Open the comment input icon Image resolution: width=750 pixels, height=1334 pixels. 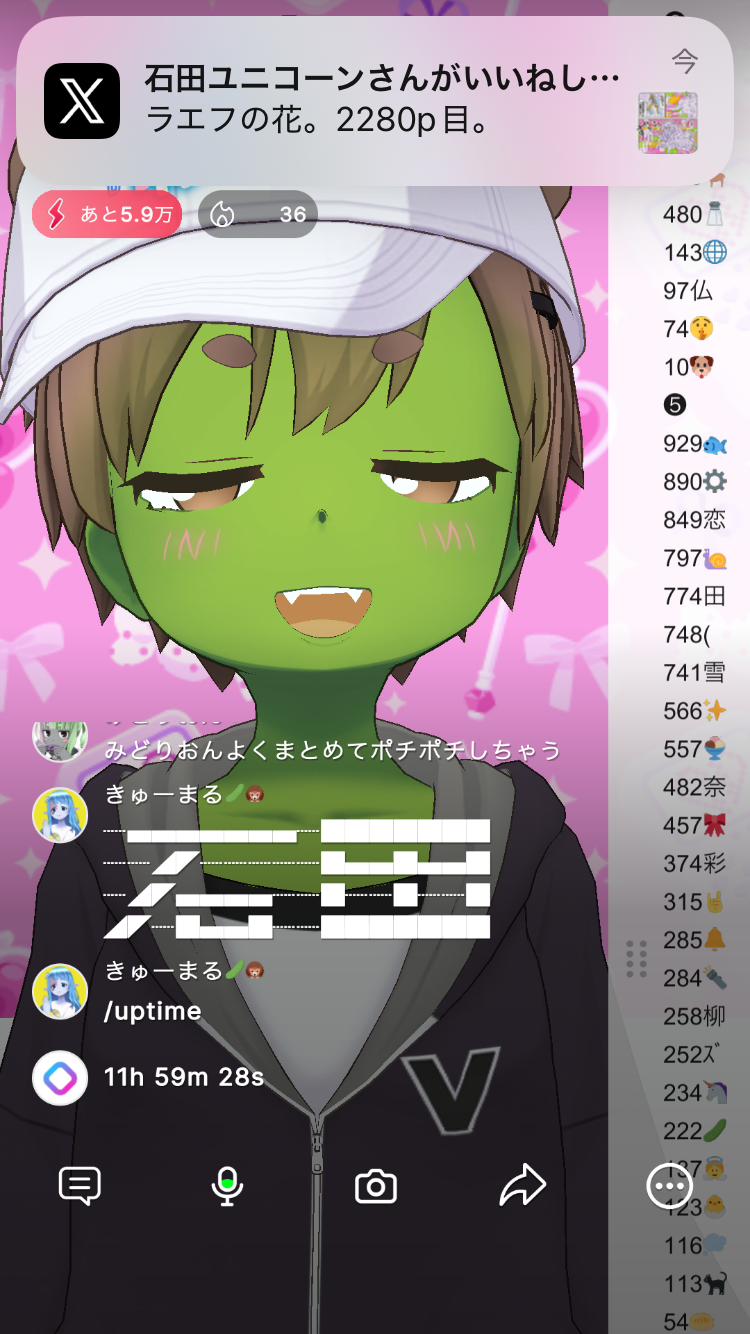80,1187
